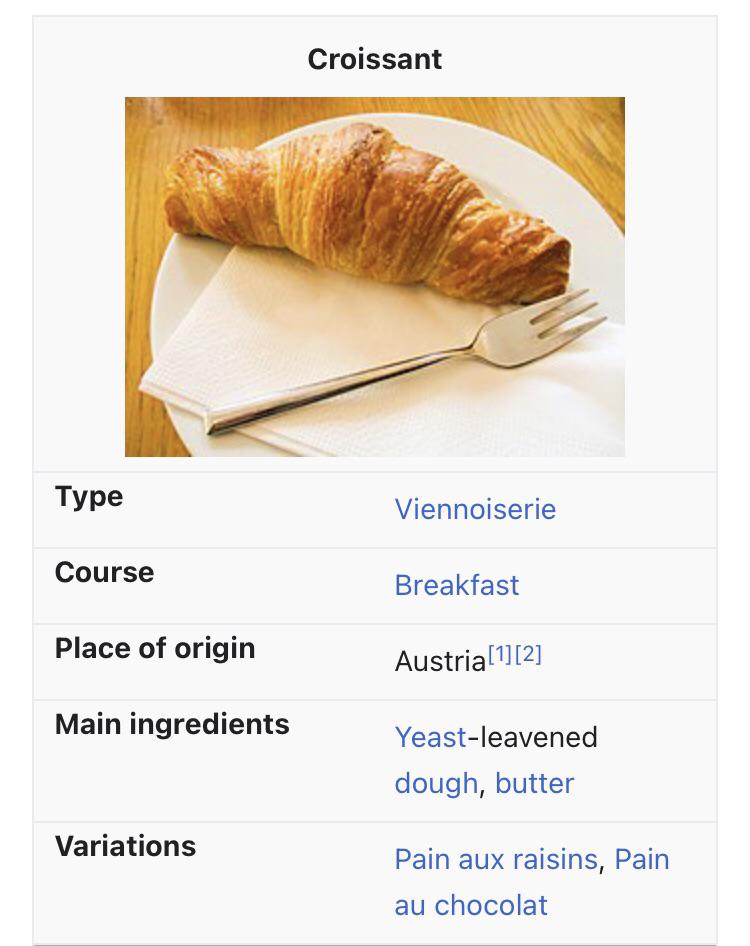
Task: Open citation 1 beside Austria
Action: click(500, 654)
